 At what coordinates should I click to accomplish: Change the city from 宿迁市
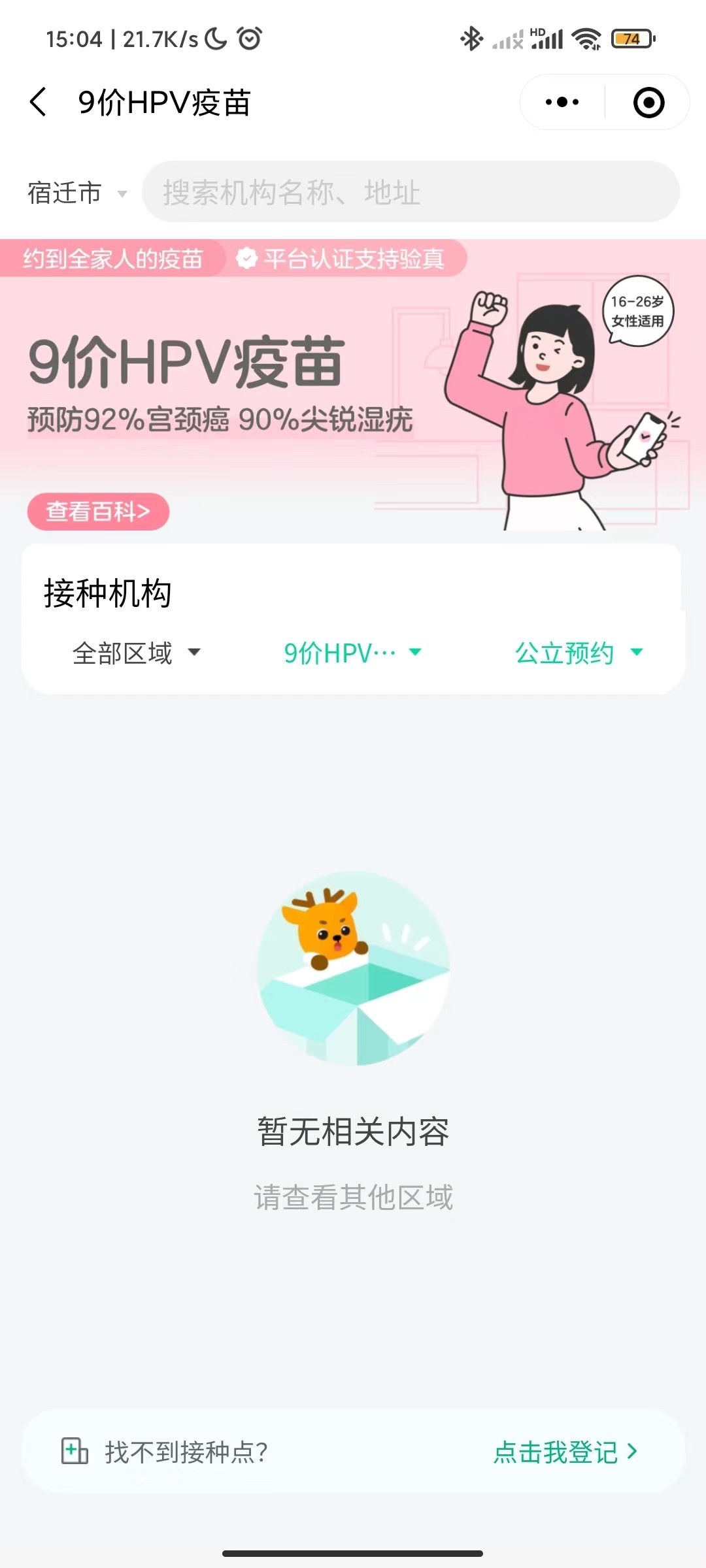(x=76, y=193)
